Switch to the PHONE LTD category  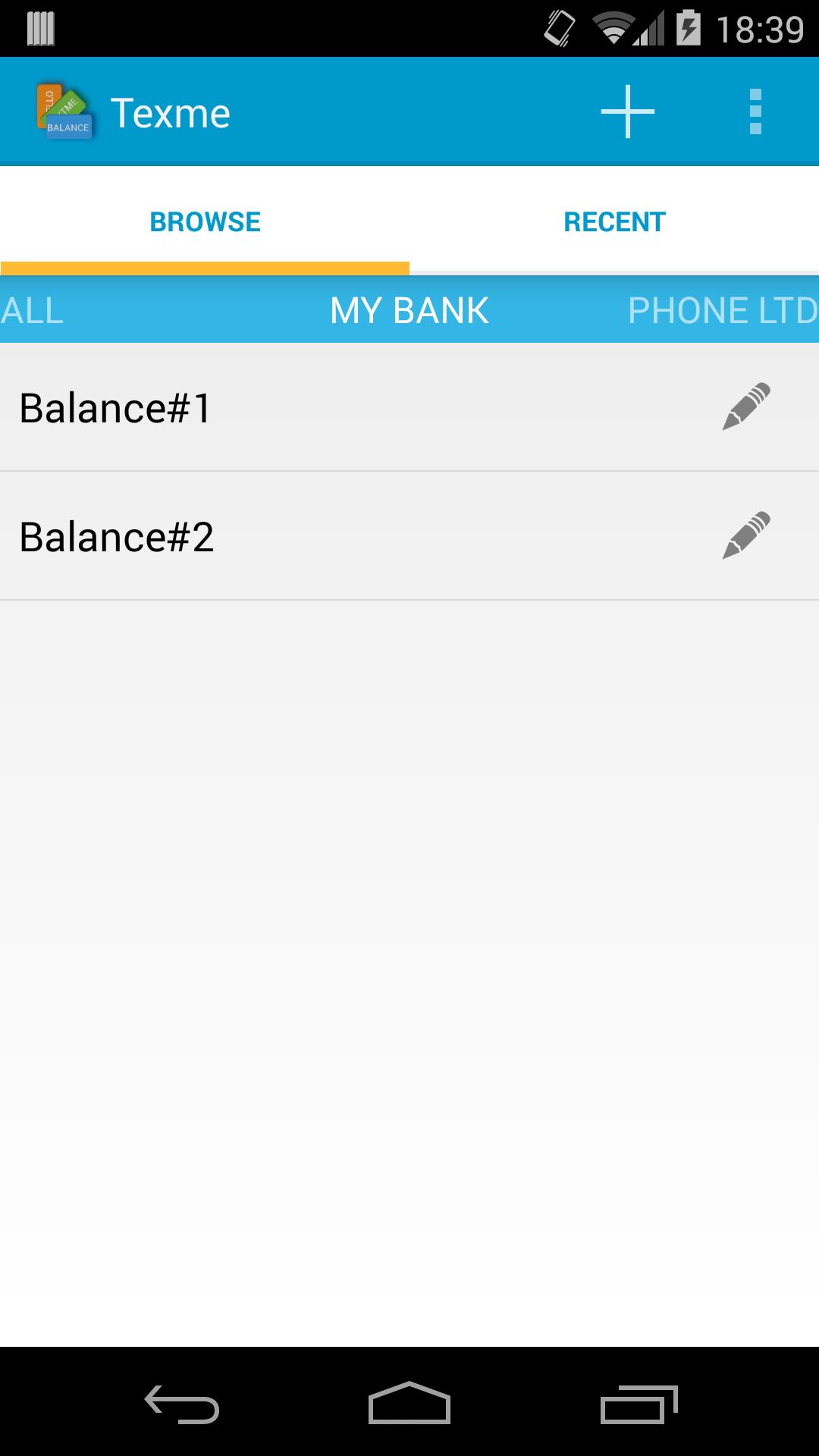722,311
